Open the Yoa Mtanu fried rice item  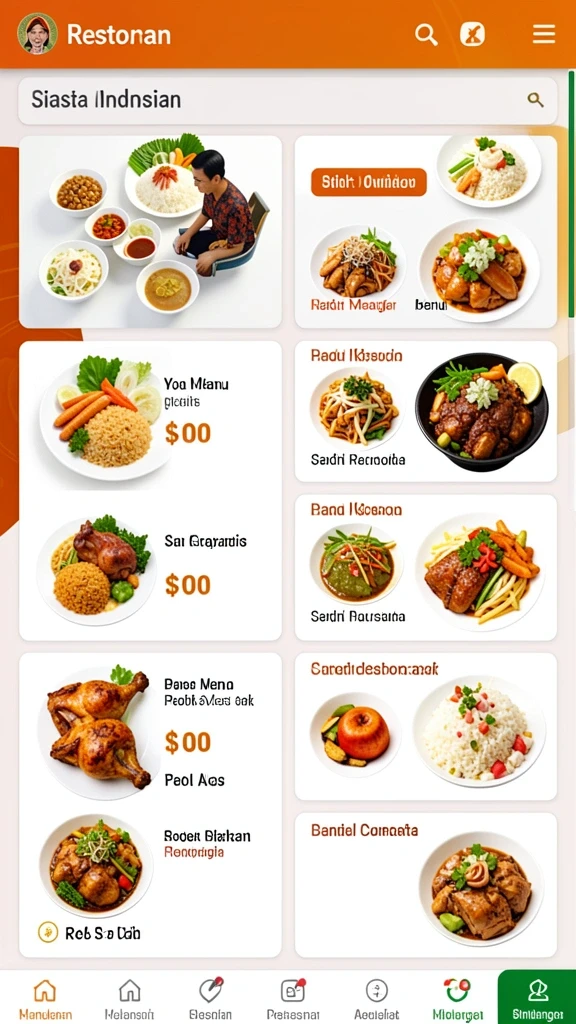(x=150, y=418)
